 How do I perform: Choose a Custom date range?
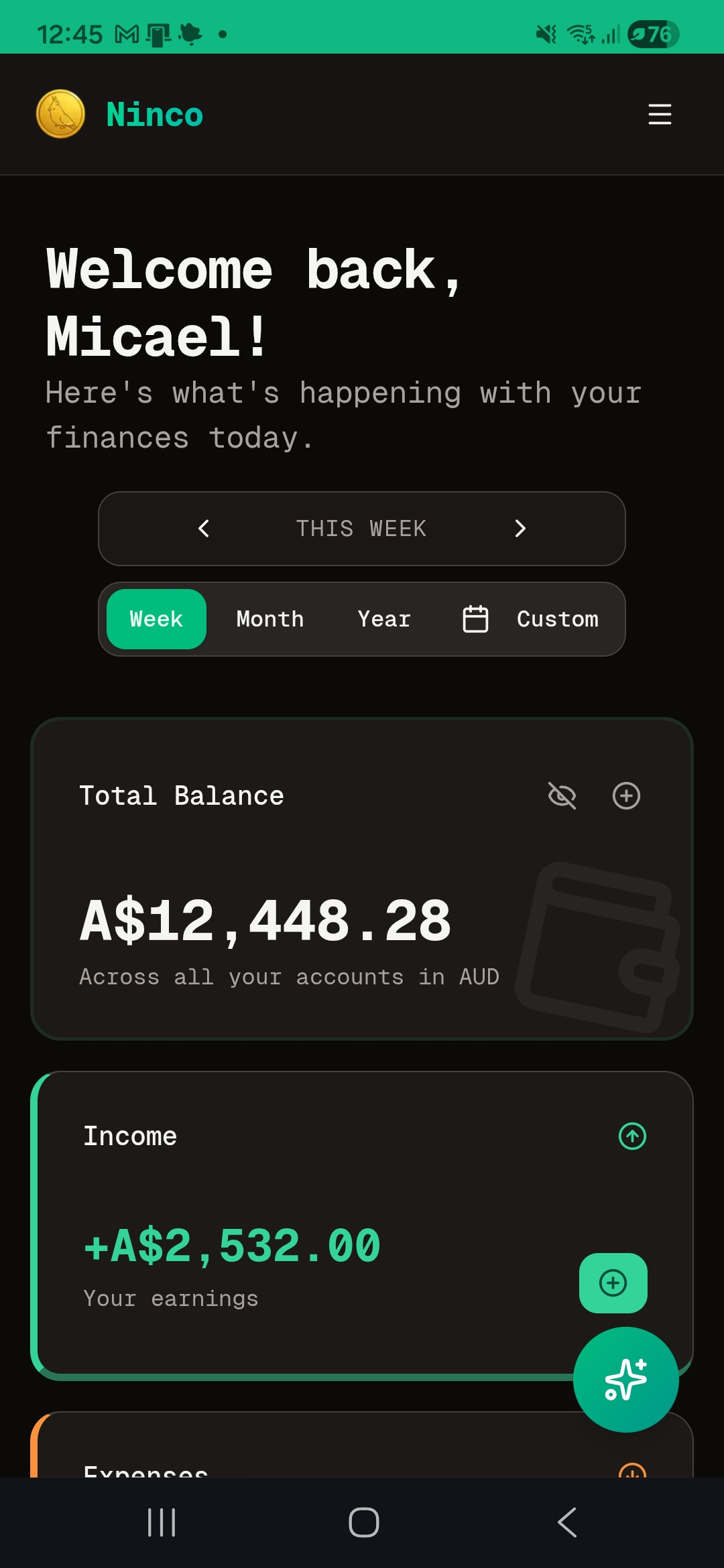tap(531, 618)
